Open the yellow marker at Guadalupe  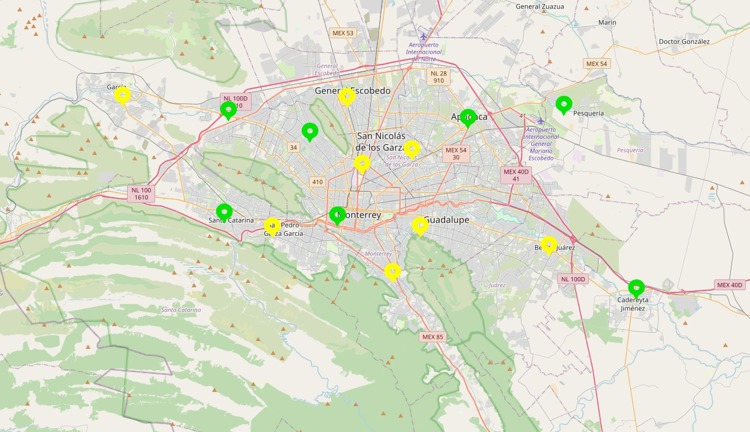[420, 225]
